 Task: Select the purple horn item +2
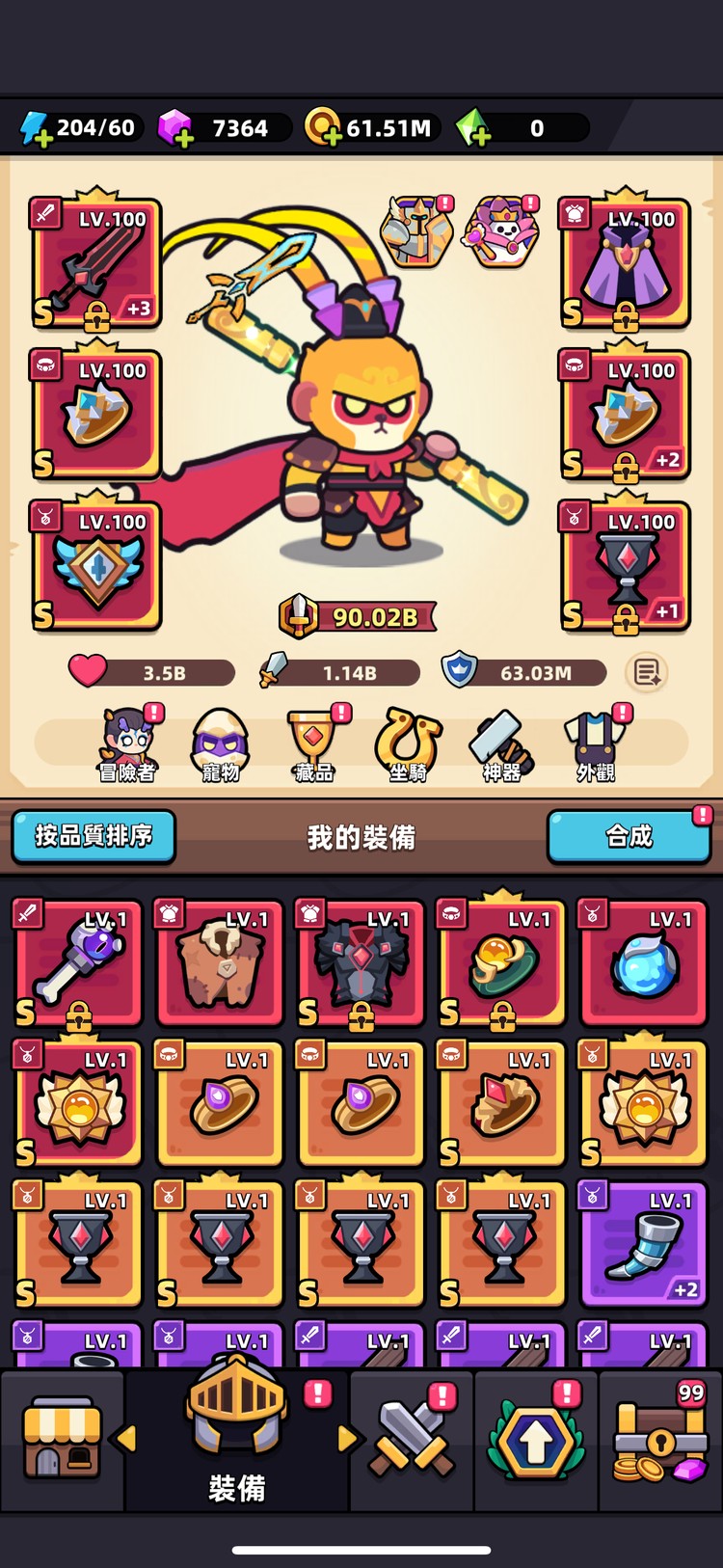(x=643, y=1243)
